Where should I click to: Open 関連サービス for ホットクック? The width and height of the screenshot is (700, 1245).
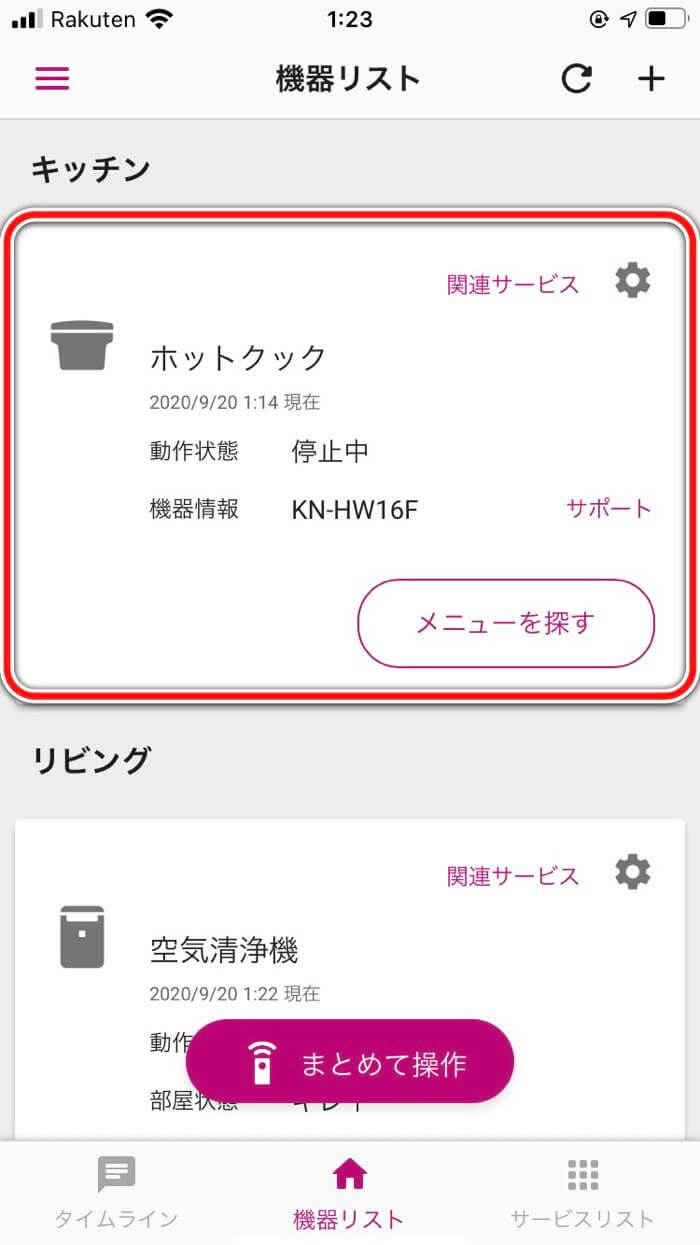pos(512,284)
